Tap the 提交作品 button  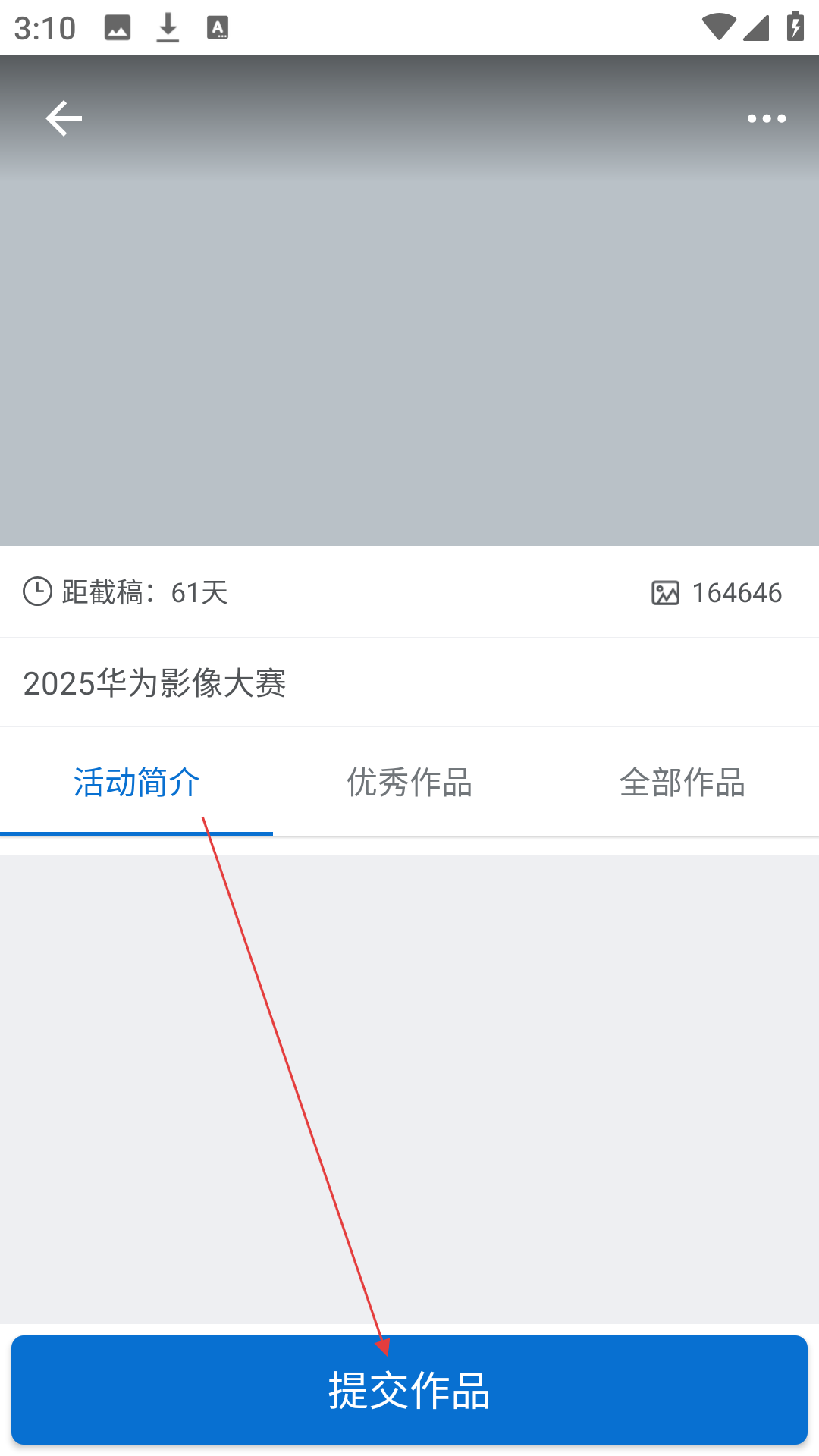409,1390
